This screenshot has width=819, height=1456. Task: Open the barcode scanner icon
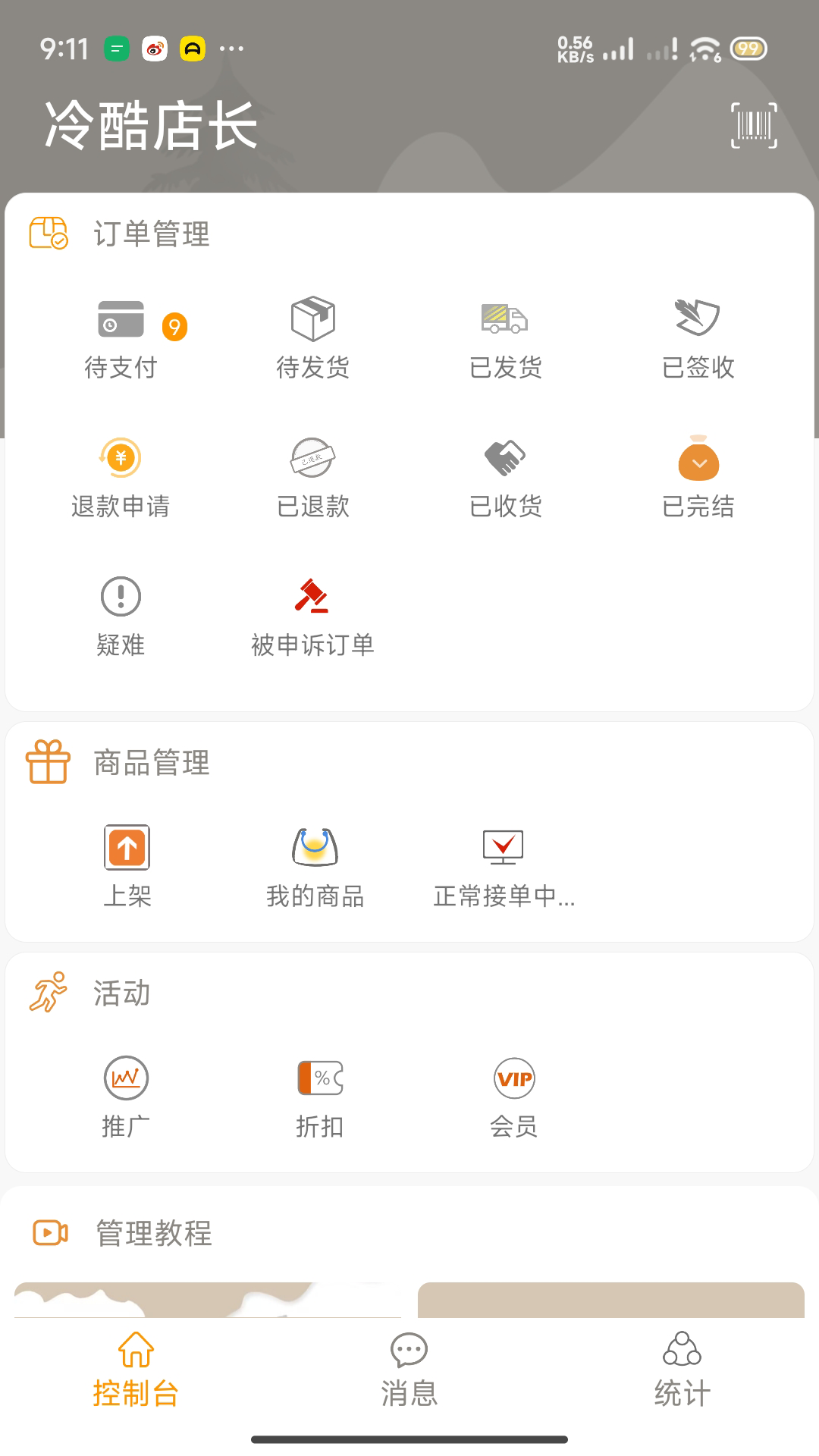(x=754, y=125)
